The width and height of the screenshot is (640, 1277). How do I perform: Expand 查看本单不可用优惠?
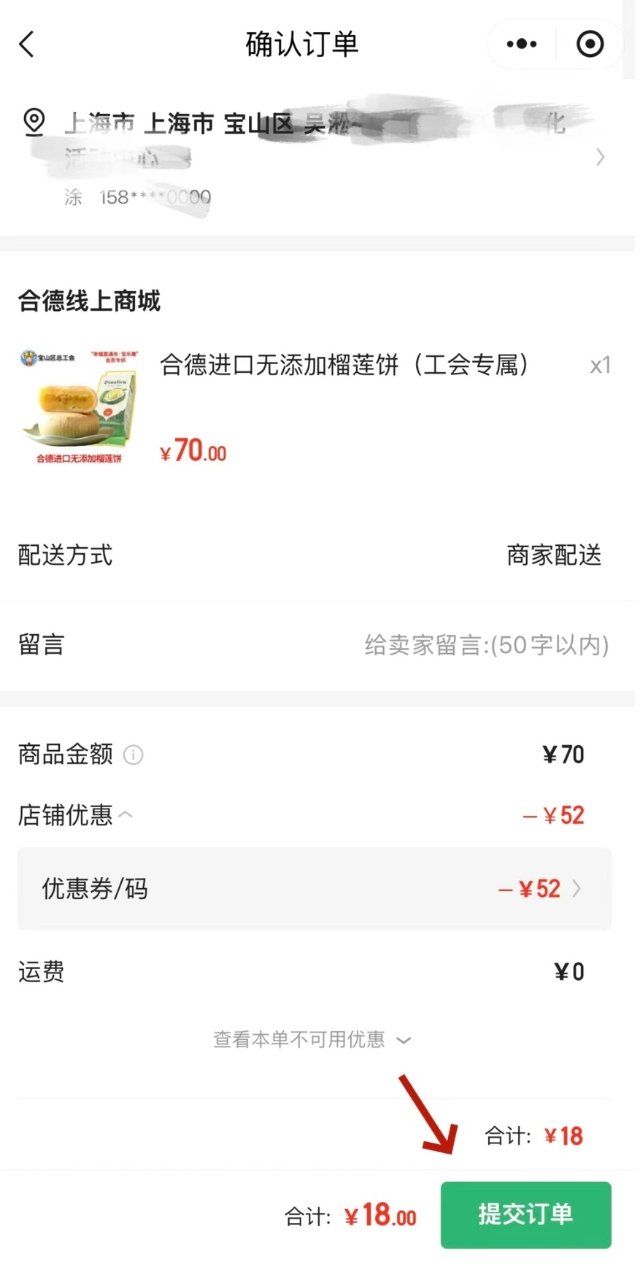[x=312, y=1039]
